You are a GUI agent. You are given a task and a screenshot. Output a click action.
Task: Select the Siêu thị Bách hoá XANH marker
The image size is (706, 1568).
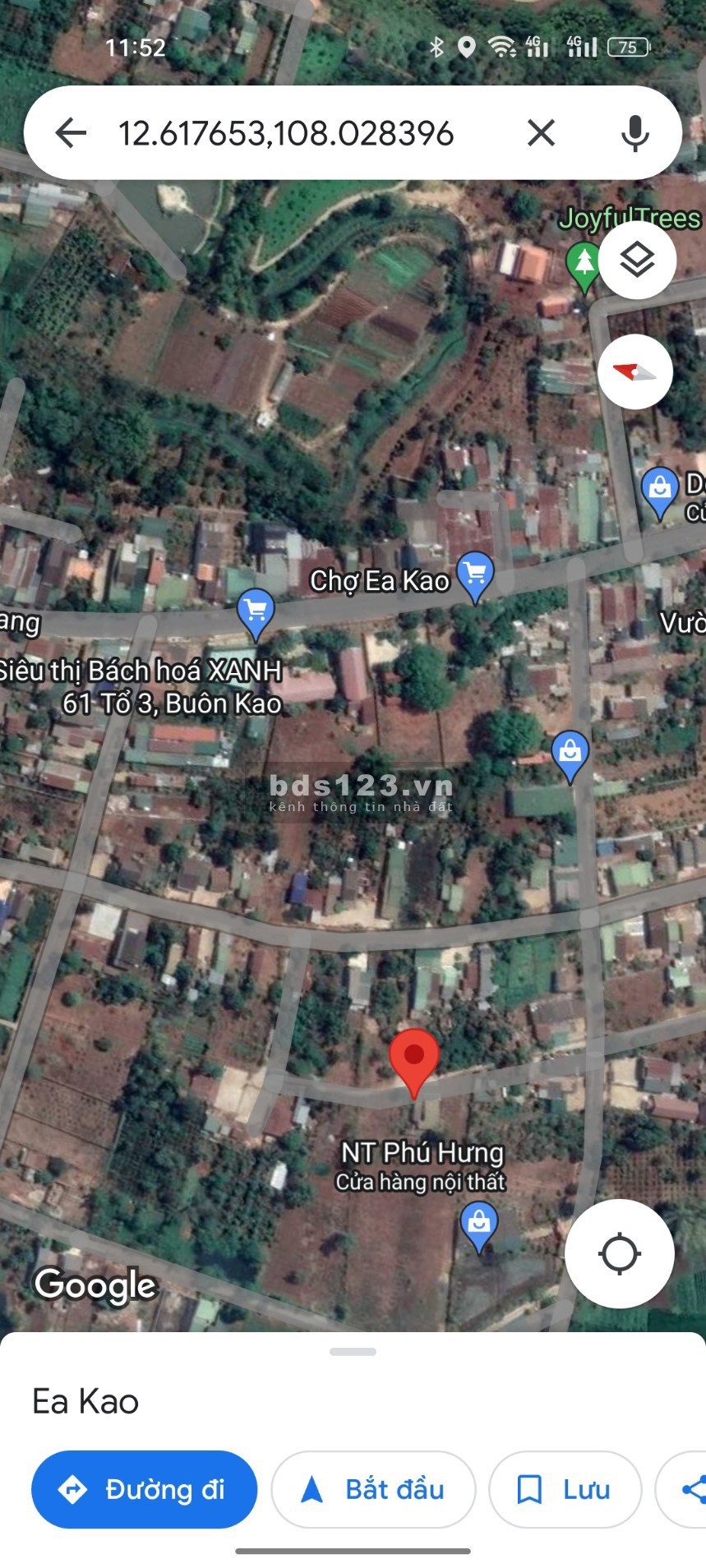256,611
